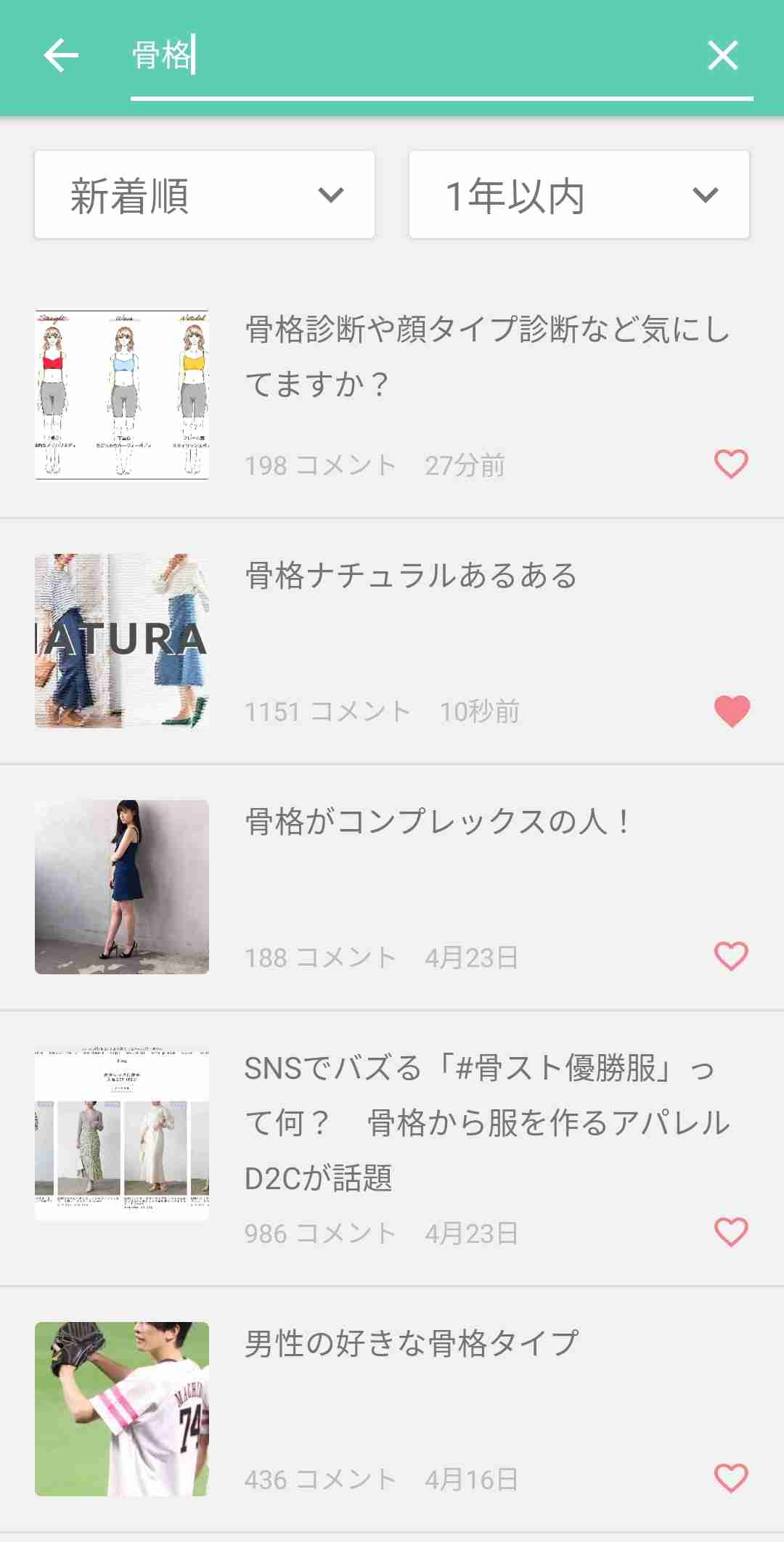Image resolution: width=784 pixels, height=1542 pixels.
Task: Open topic 骨格診断や顔タイプ診断など気にしてますか？
Action: 392,395
